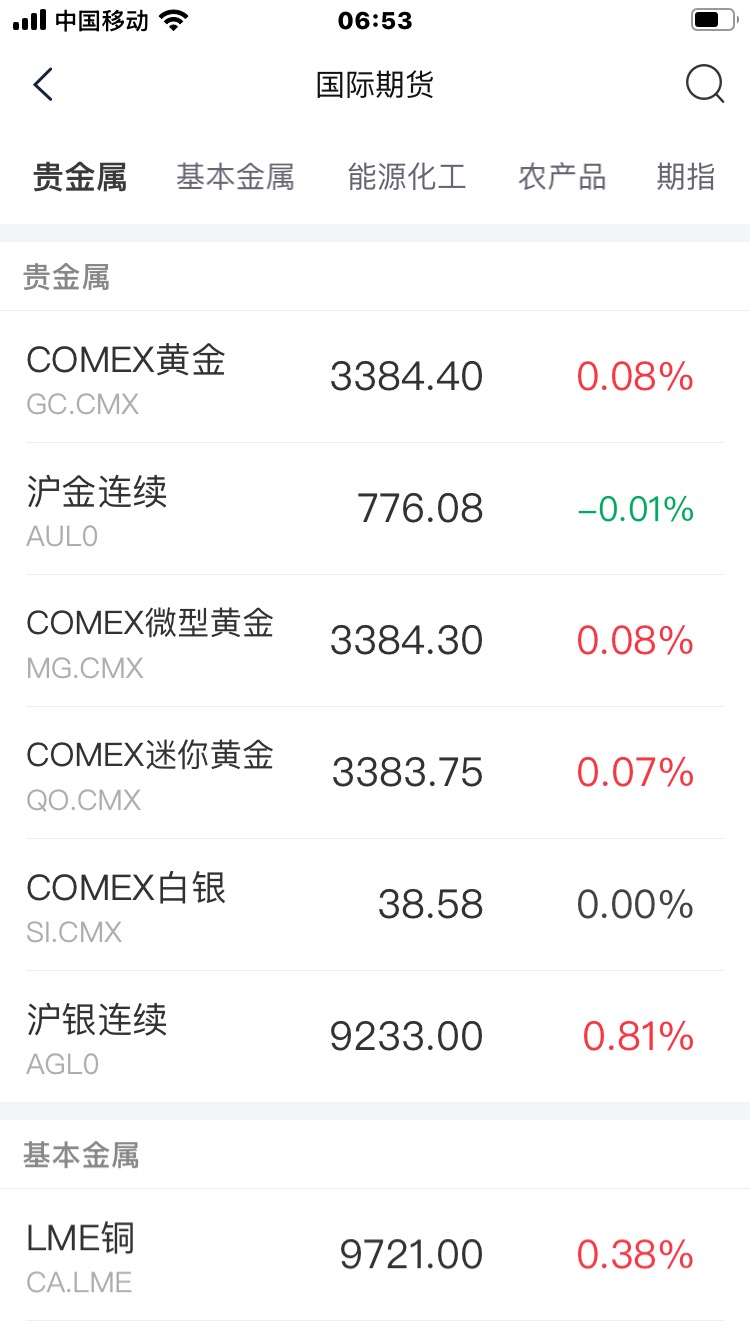Go back using the top-left arrow

(42, 85)
